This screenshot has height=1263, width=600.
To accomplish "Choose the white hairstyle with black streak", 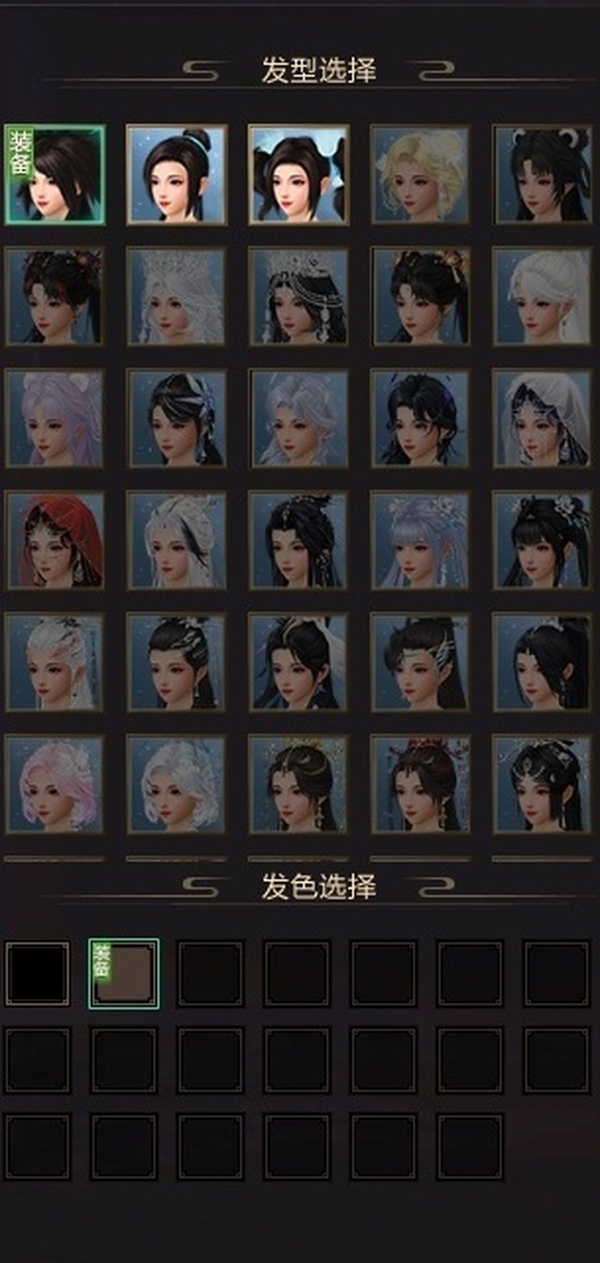I will 176,540.
